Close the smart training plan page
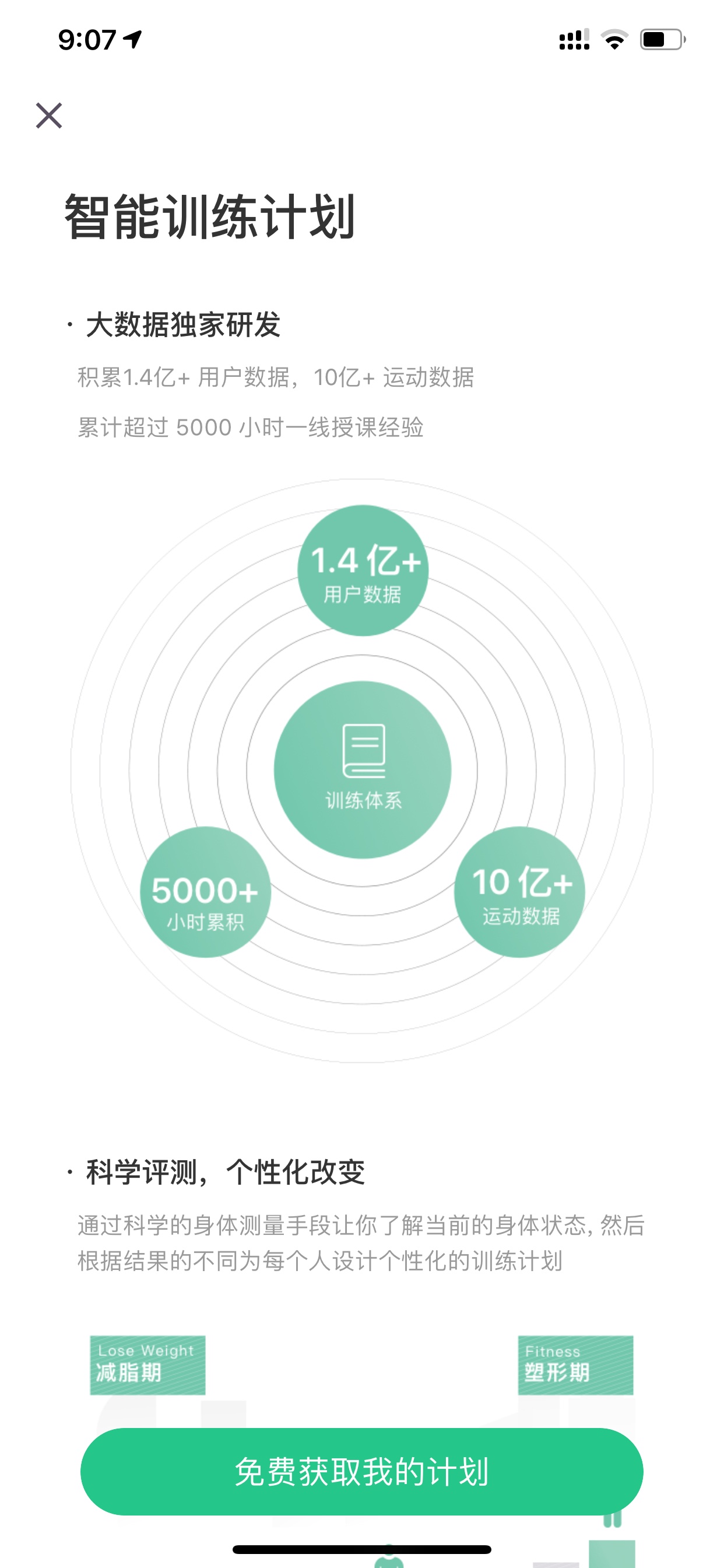Viewport: 724px width, 1568px height. (48, 116)
